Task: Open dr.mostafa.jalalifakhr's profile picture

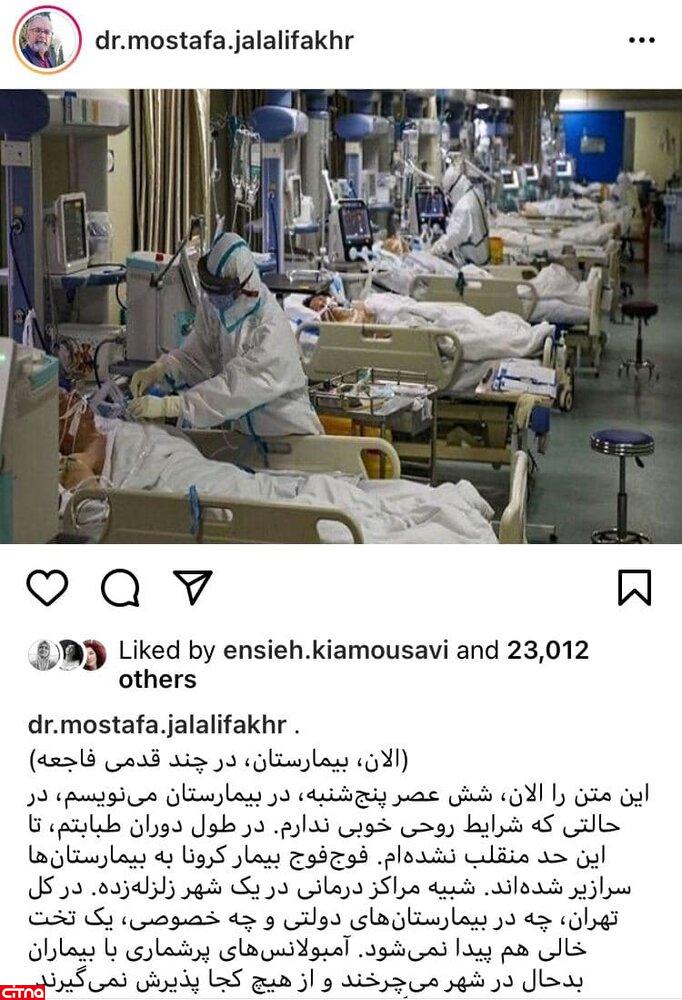Action: pyautogui.click(x=47, y=40)
